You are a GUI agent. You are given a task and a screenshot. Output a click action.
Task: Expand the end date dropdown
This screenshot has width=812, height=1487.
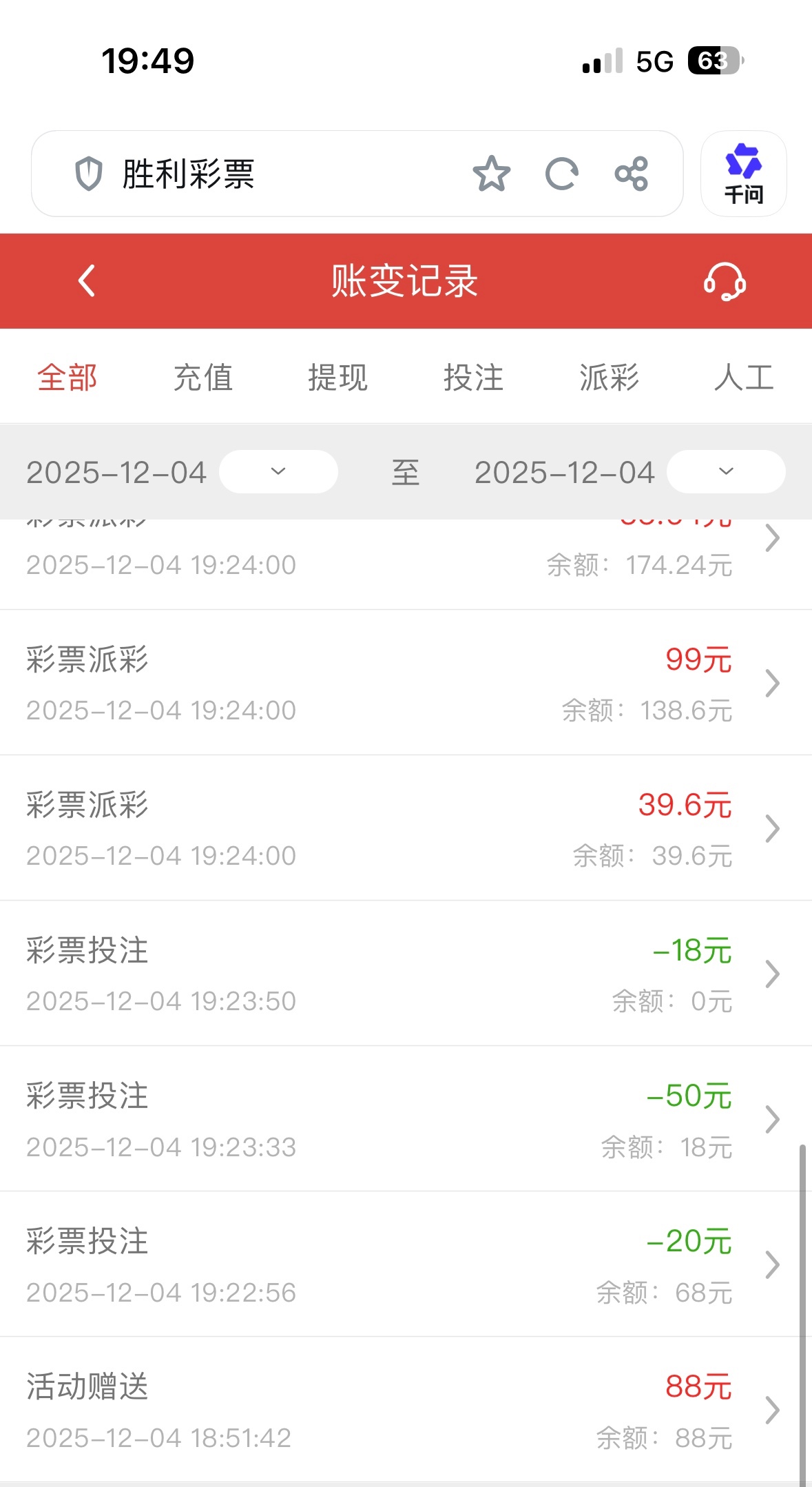pos(726,472)
